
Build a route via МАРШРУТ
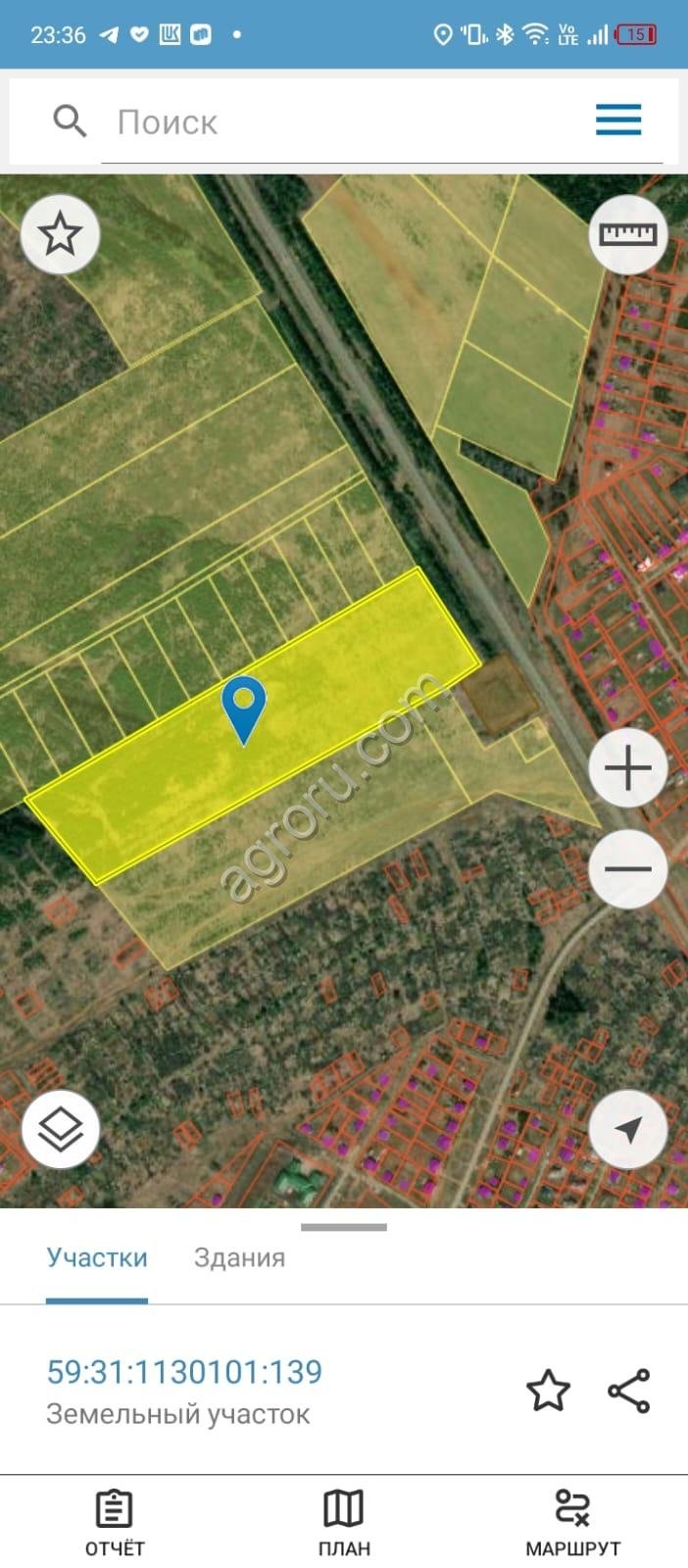(x=572, y=1523)
